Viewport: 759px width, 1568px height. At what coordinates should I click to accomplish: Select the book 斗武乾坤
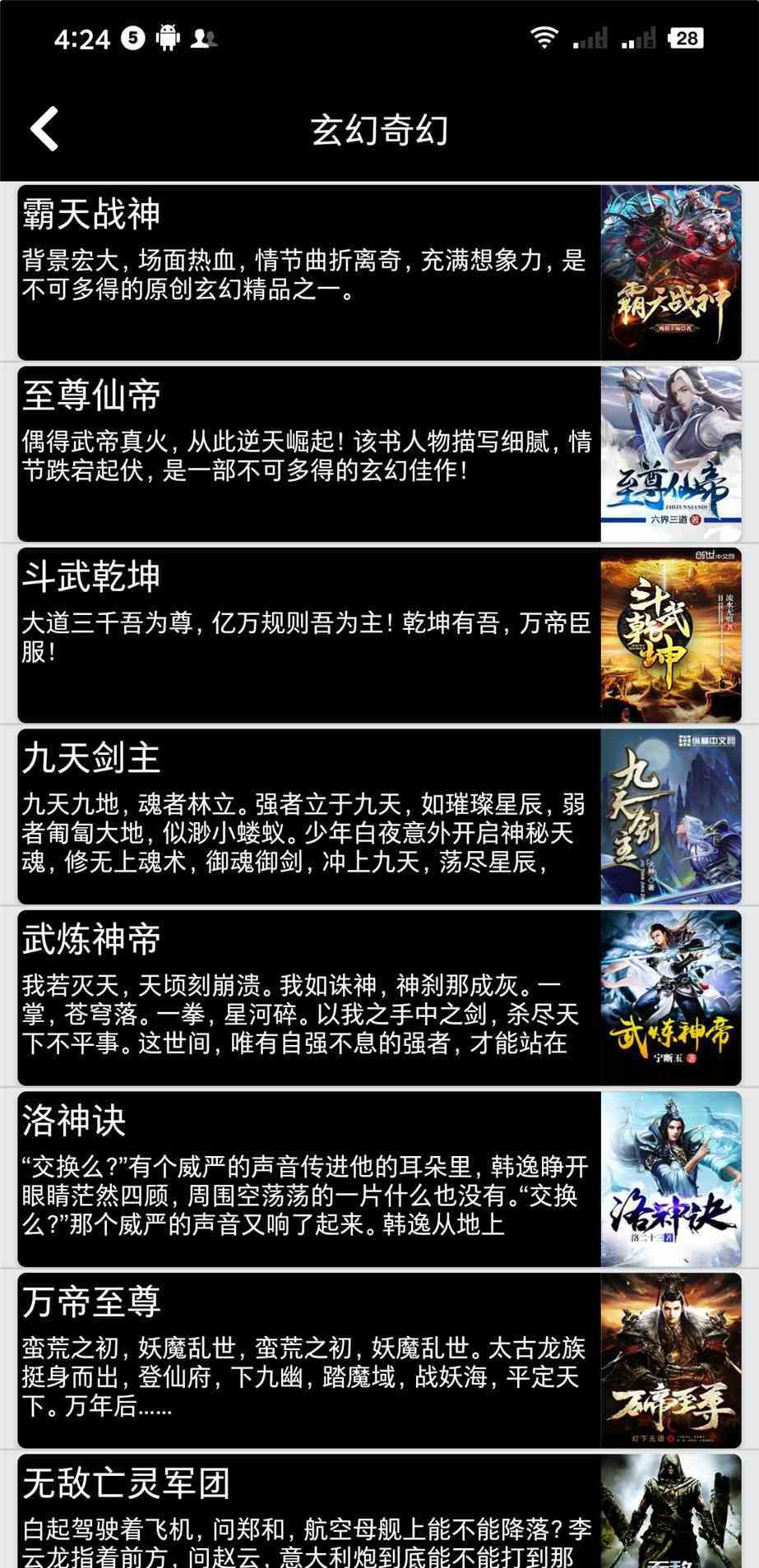point(378,634)
